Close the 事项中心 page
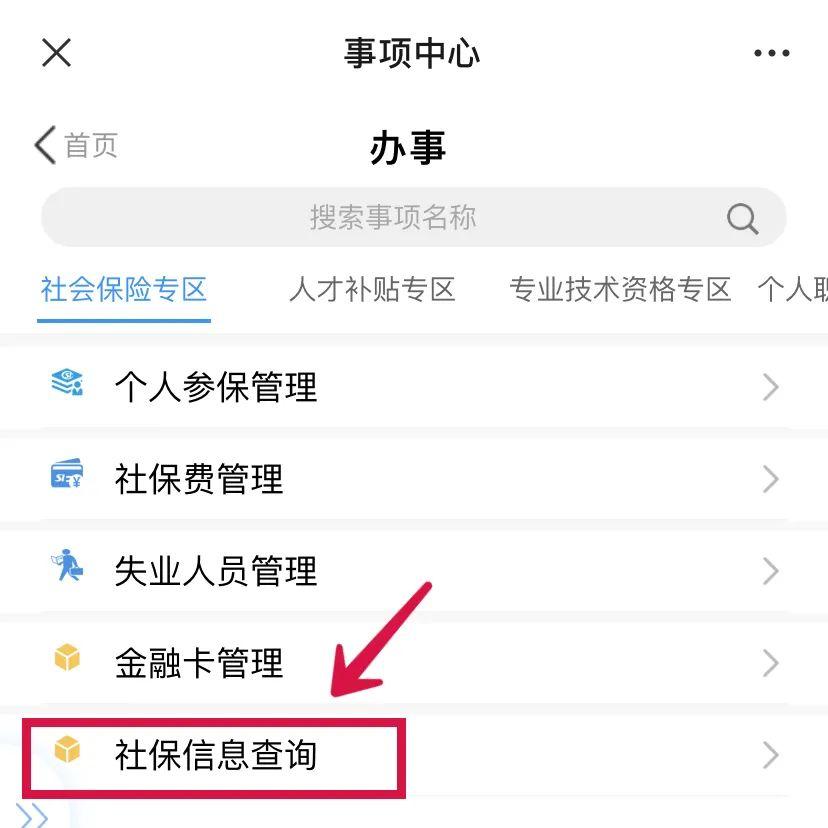Screen dimensions: 828x828 tap(56, 53)
